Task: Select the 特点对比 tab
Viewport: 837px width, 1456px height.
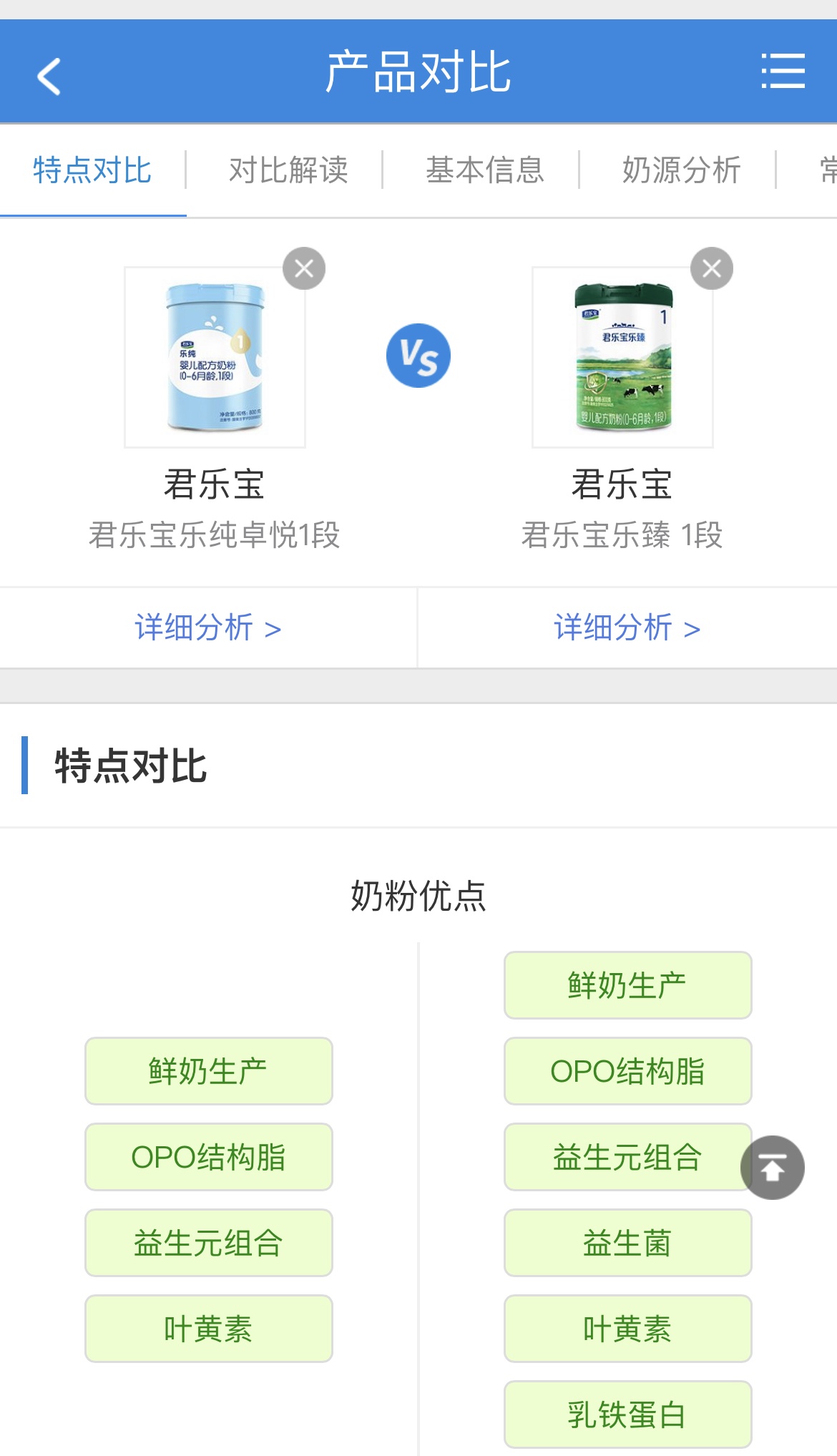Action: (x=92, y=170)
